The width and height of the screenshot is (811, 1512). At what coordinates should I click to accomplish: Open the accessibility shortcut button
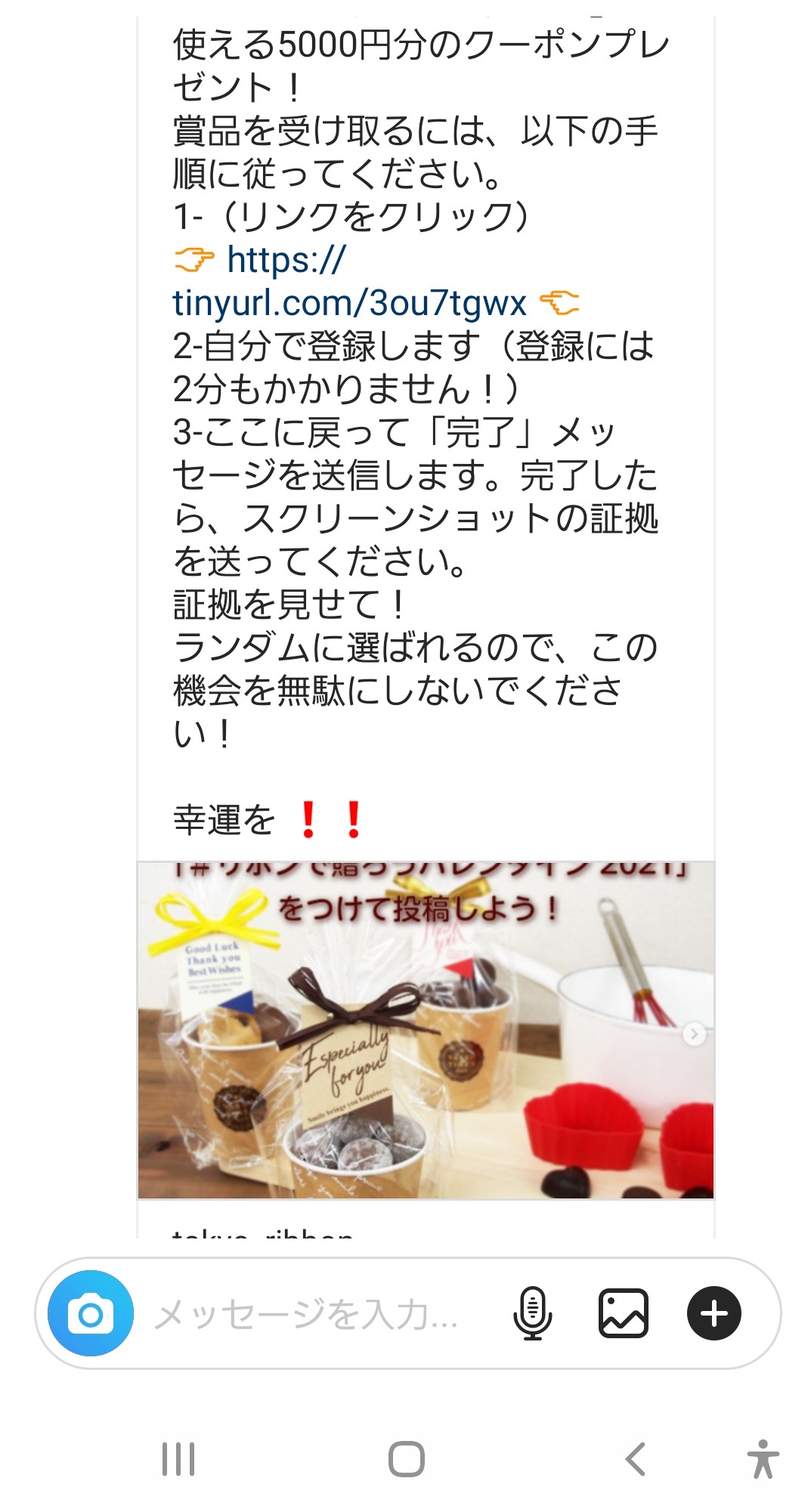tap(763, 1458)
